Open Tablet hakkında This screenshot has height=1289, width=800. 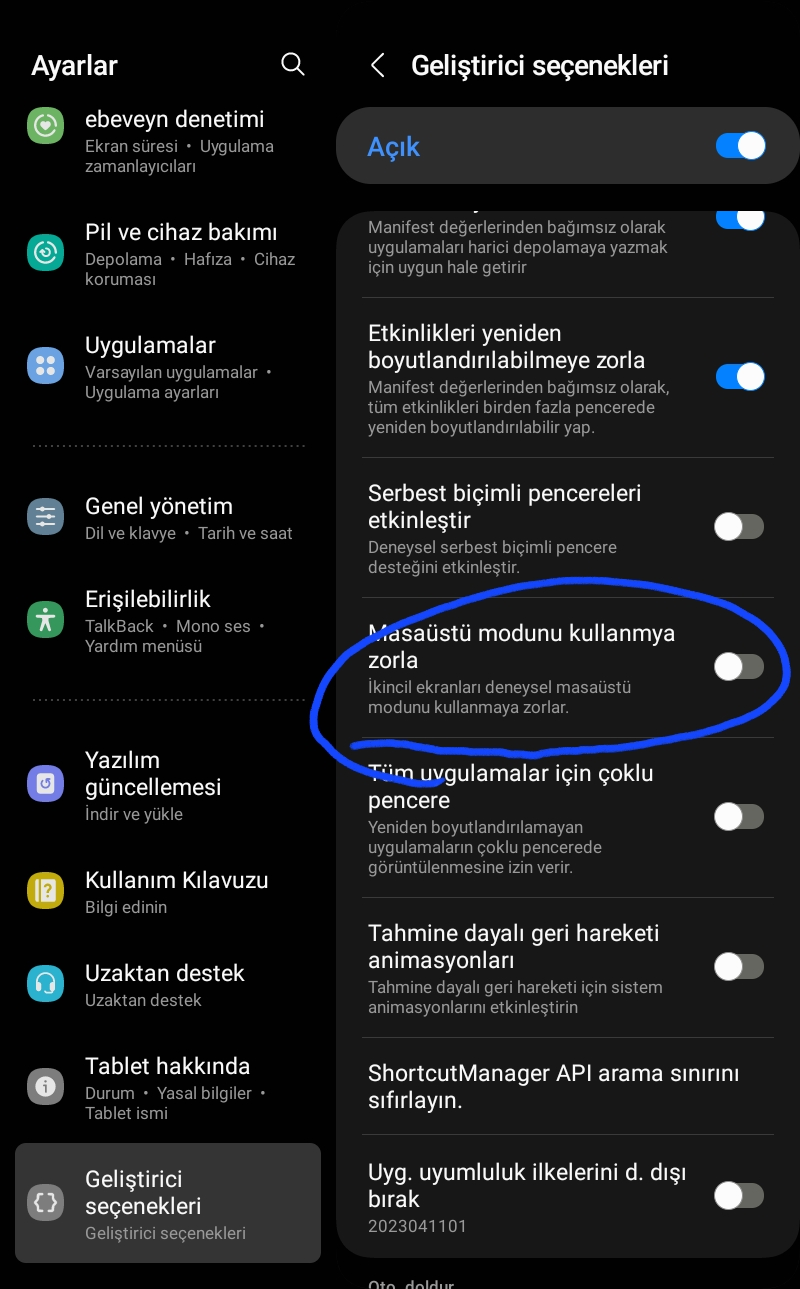[168, 1088]
